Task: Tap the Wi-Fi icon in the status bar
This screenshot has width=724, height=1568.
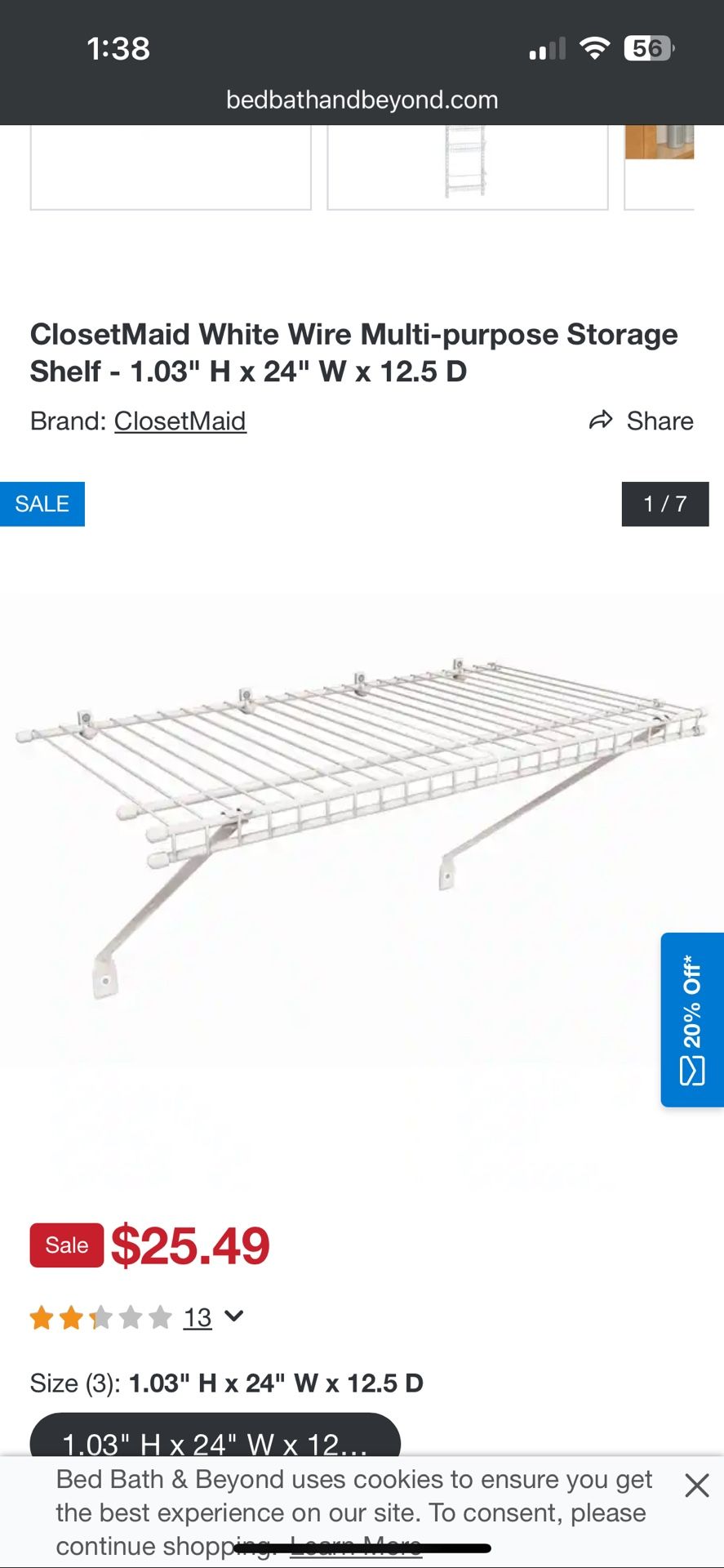Action: tap(593, 47)
